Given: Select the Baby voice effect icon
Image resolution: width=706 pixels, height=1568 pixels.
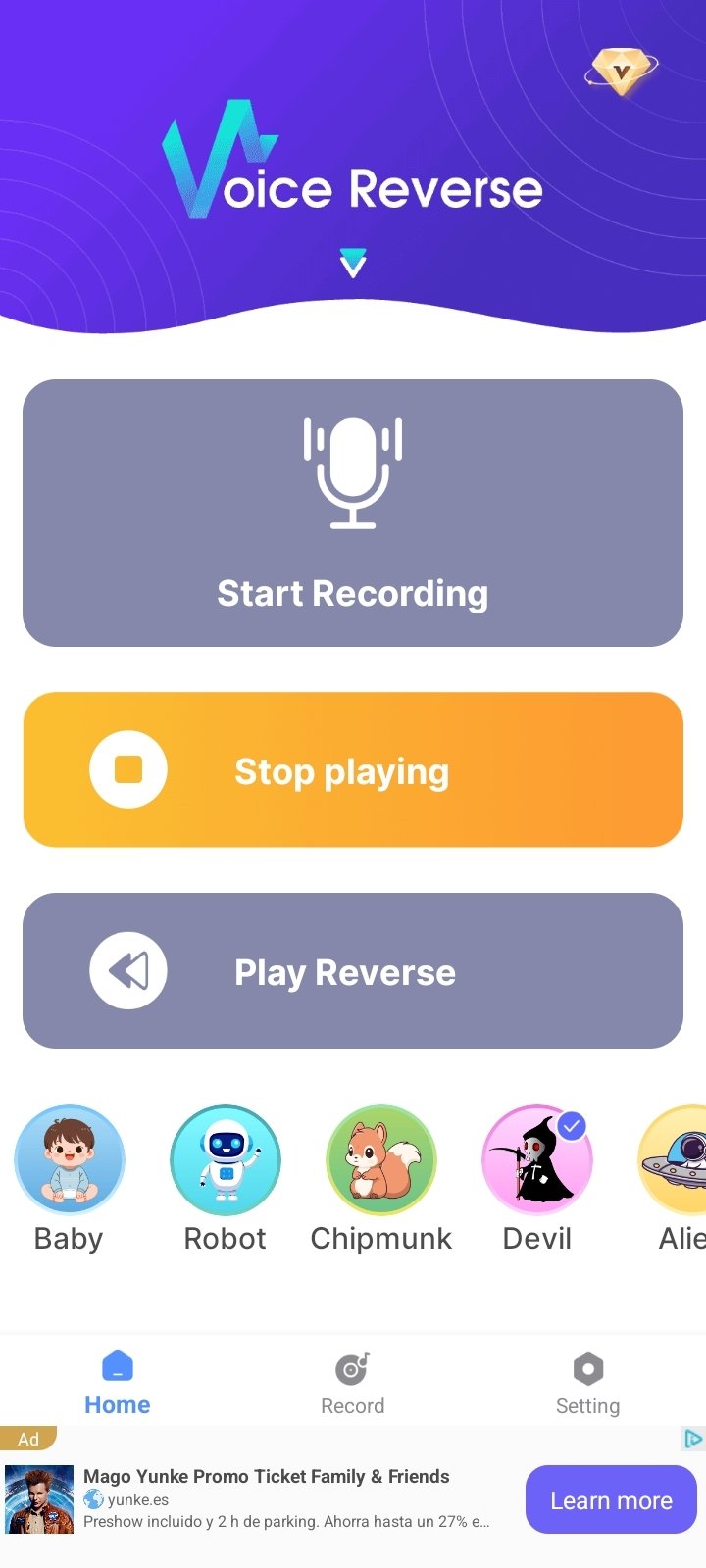Looking at the screenshot, I should (x=69, y=1159).
